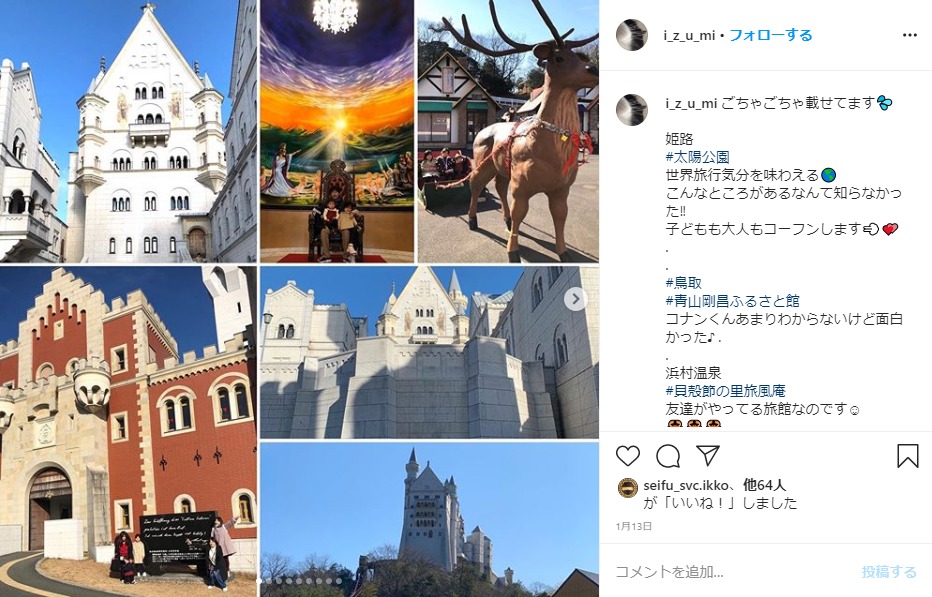The width and height of the screenshot is (932, 597).
Task: Tap 投稿する to post the comment
Action: pyautogui.click(x=889, y=572)
